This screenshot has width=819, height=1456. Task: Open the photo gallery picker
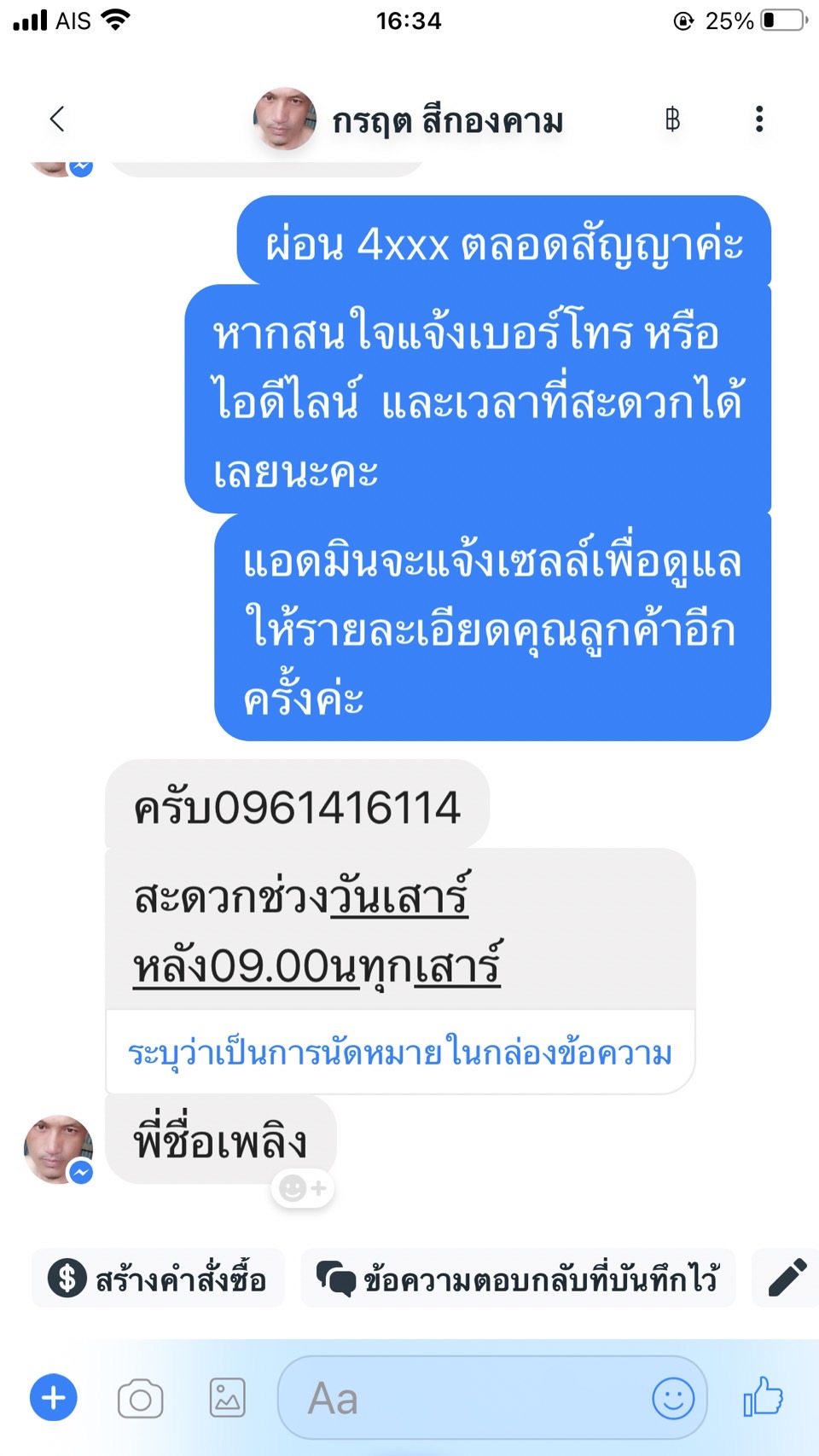pyautogui.click(x=228, y=1399)
